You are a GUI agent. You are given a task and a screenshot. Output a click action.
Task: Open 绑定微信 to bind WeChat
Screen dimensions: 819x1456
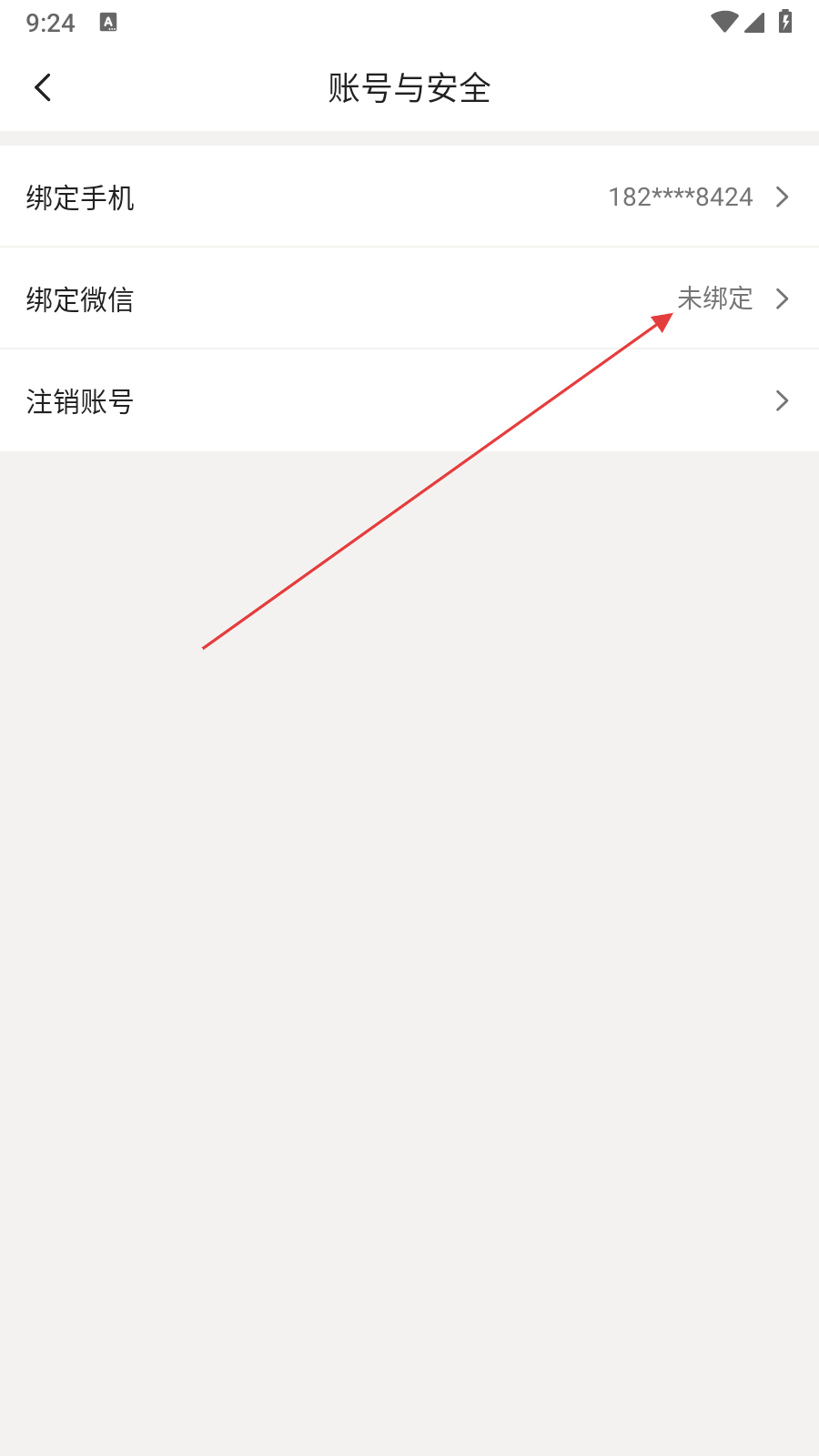409,299
